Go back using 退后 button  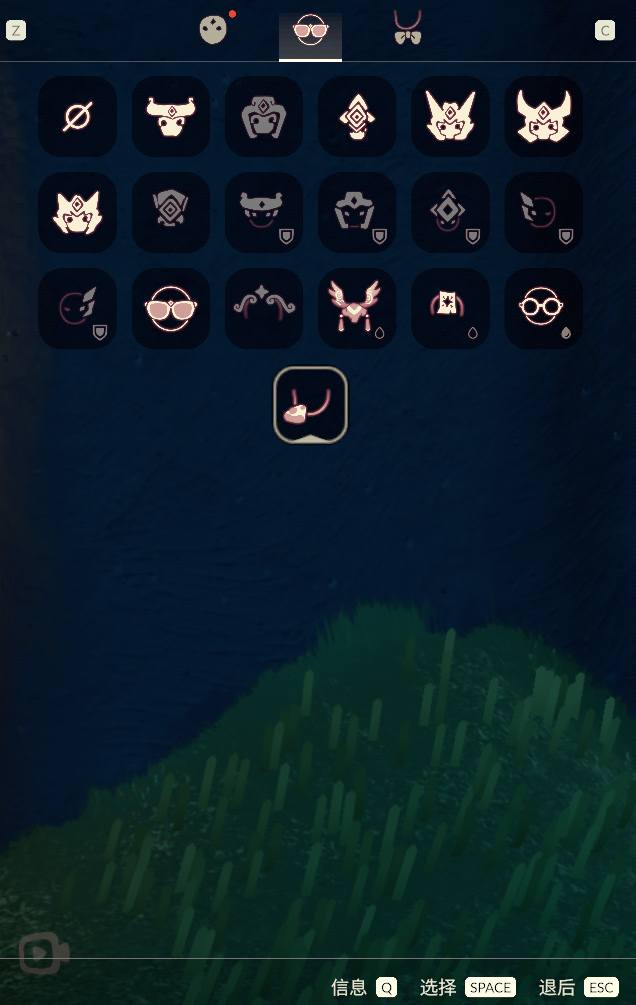point(601,988)
